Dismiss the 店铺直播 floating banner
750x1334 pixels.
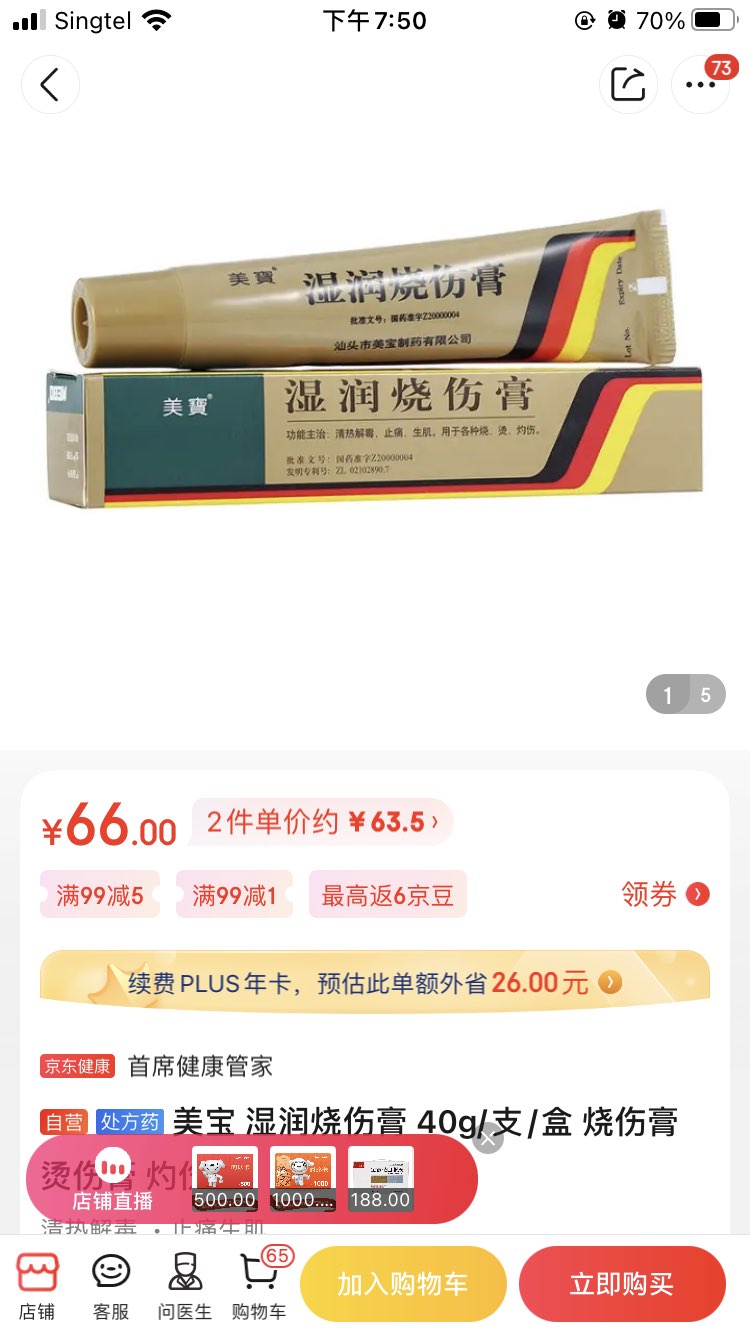(488, 1139)
